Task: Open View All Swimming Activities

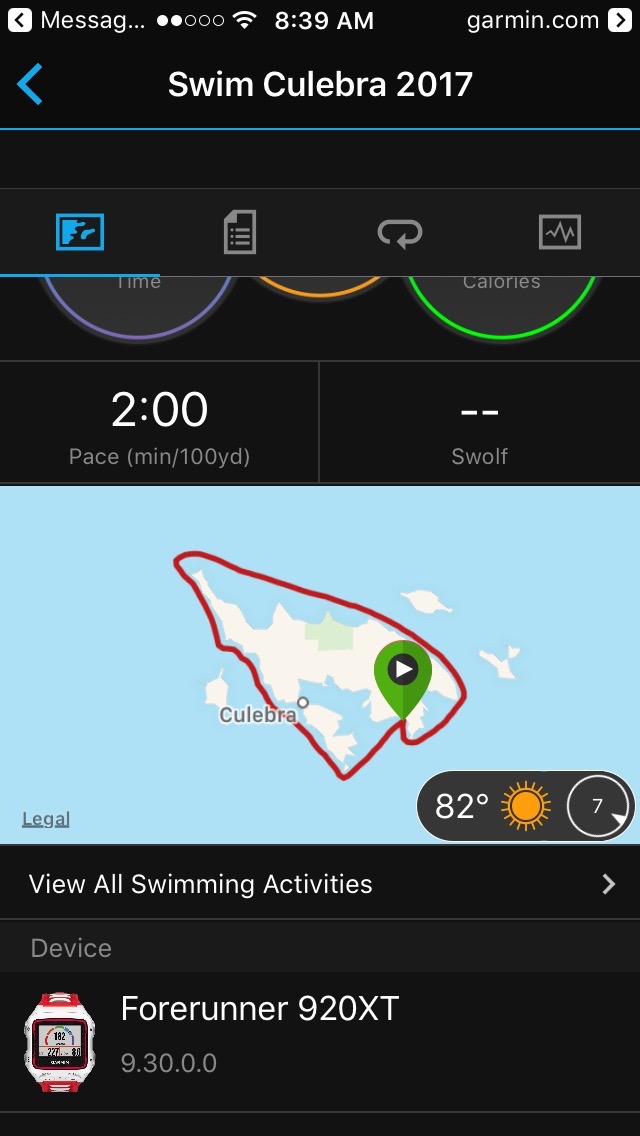Action: point(320,884)
